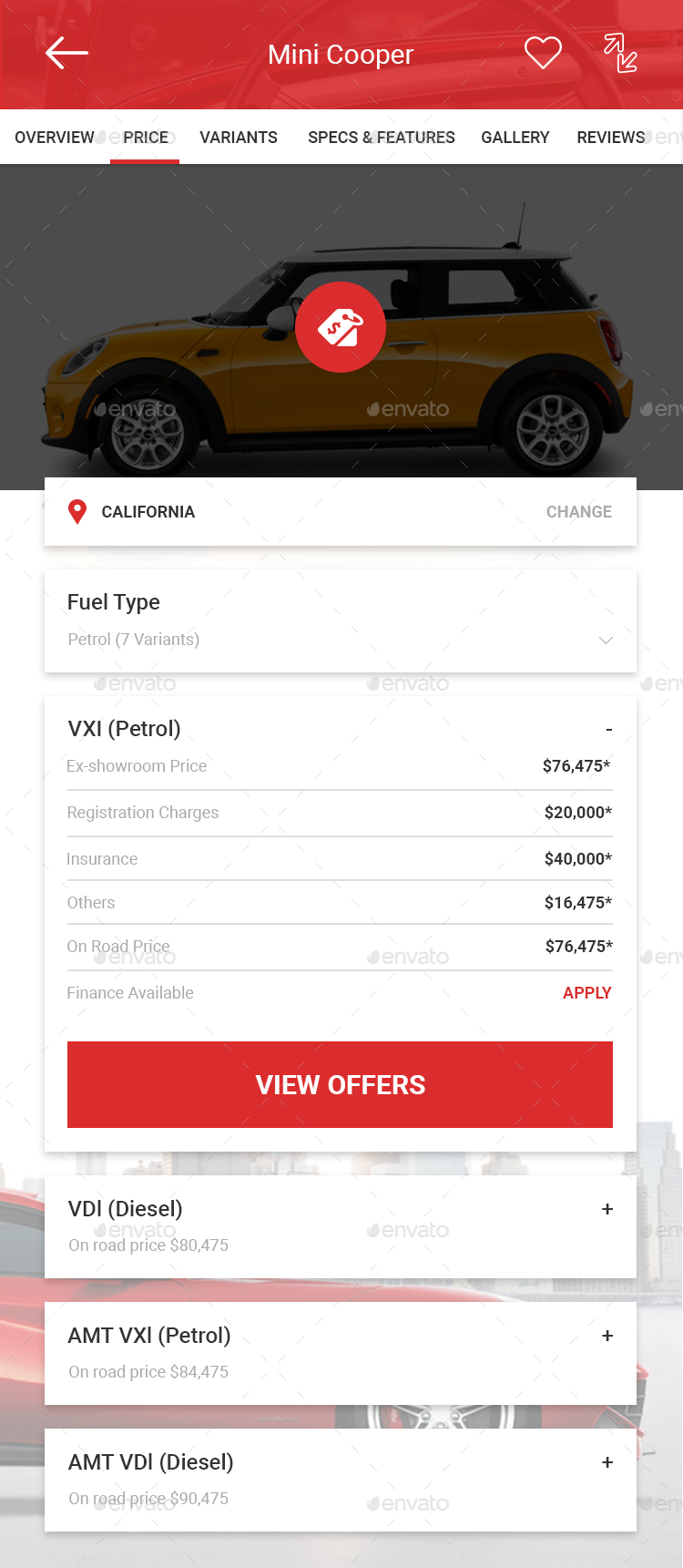Screen dimensions: 683x1568
Task: Click CHANGE to update the California location
Action: pyautogui.click(x=578, y=512)
